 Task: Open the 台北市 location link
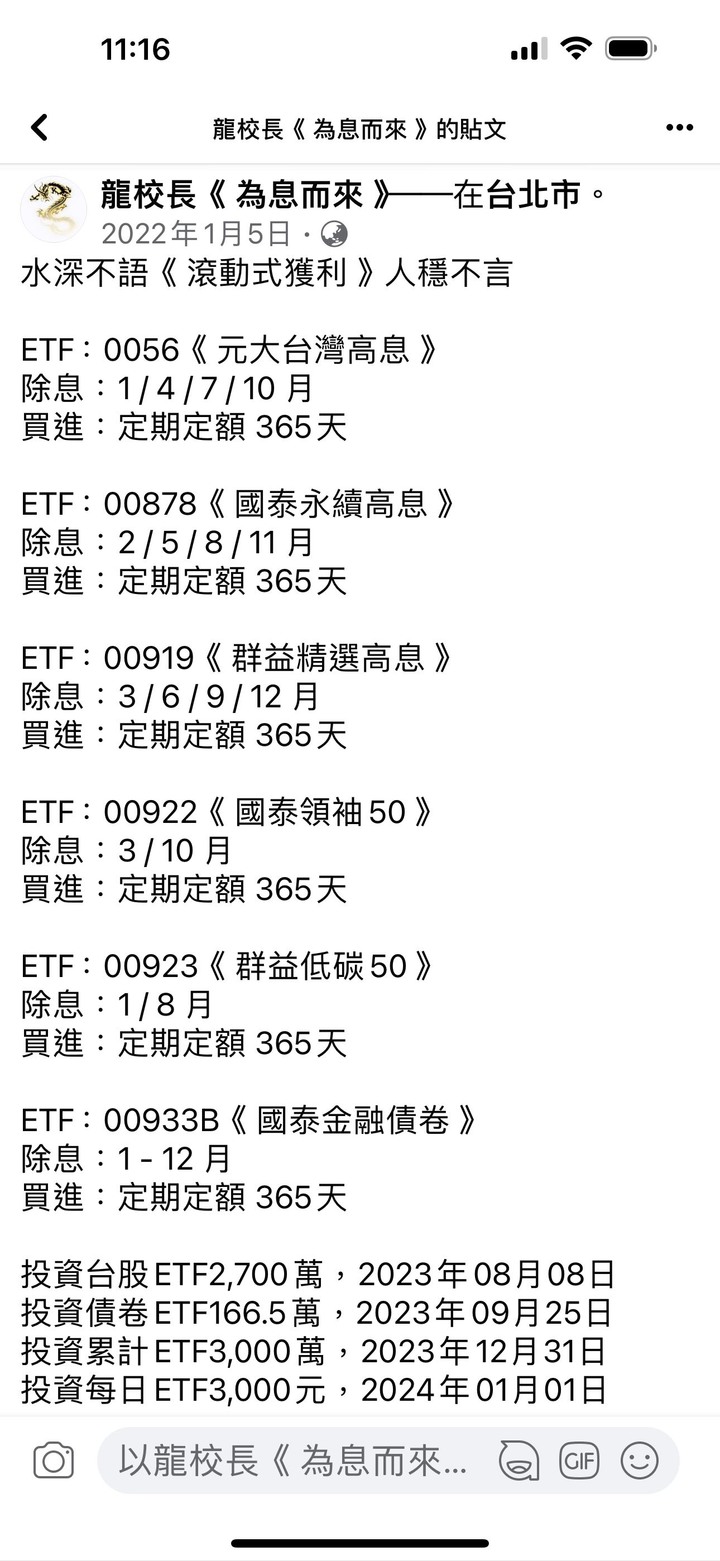click(533, 194)
